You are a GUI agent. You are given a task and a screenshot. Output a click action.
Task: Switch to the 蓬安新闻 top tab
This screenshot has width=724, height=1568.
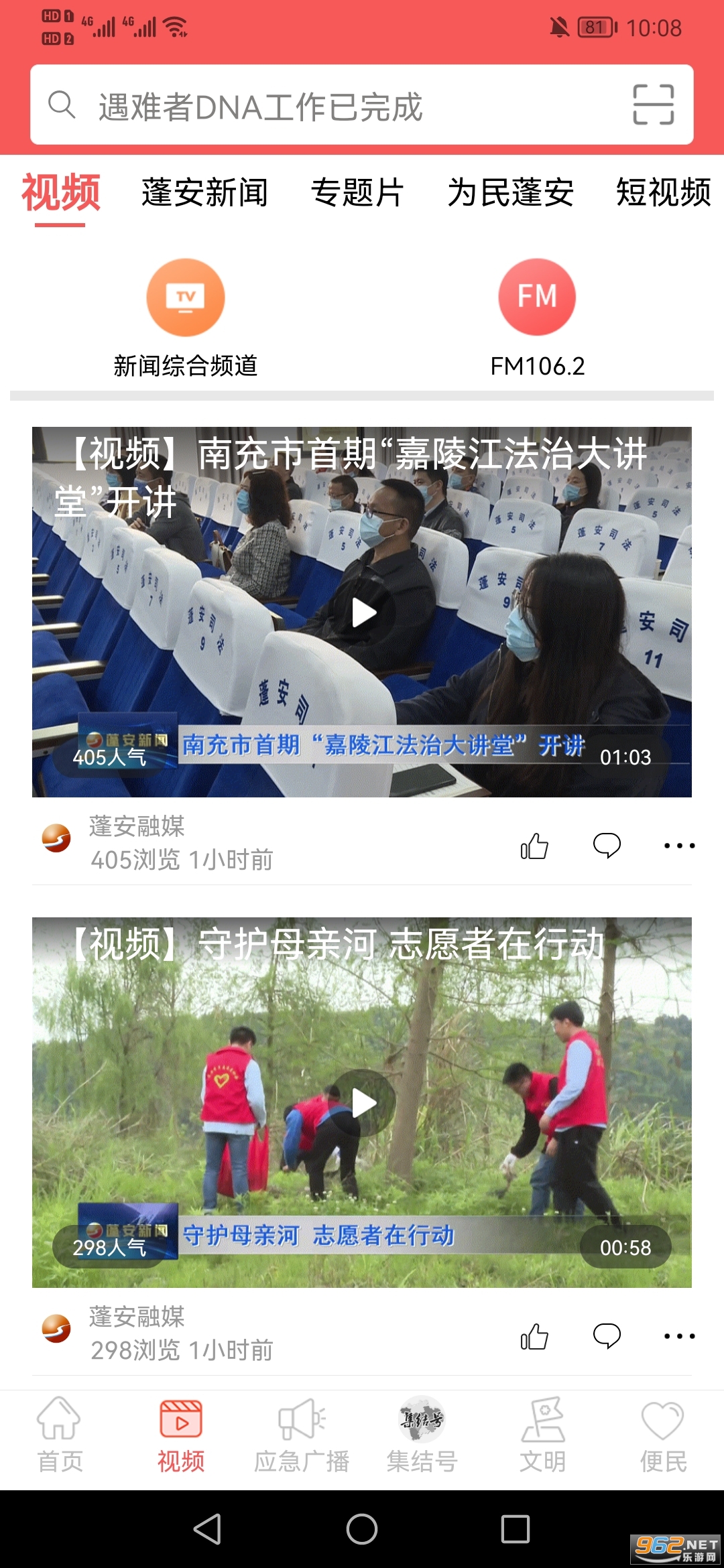[x=204, y=193]
